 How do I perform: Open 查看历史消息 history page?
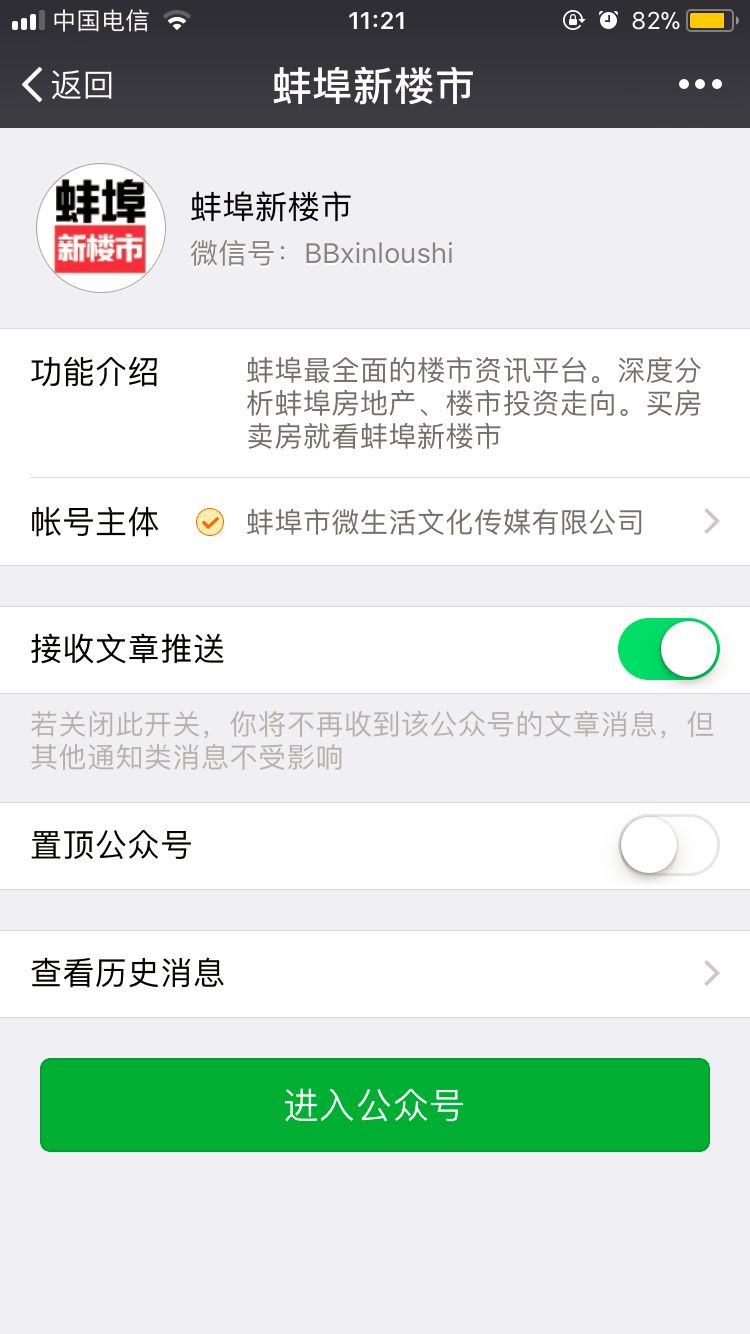pyautogui.click(x=375, y=974)
